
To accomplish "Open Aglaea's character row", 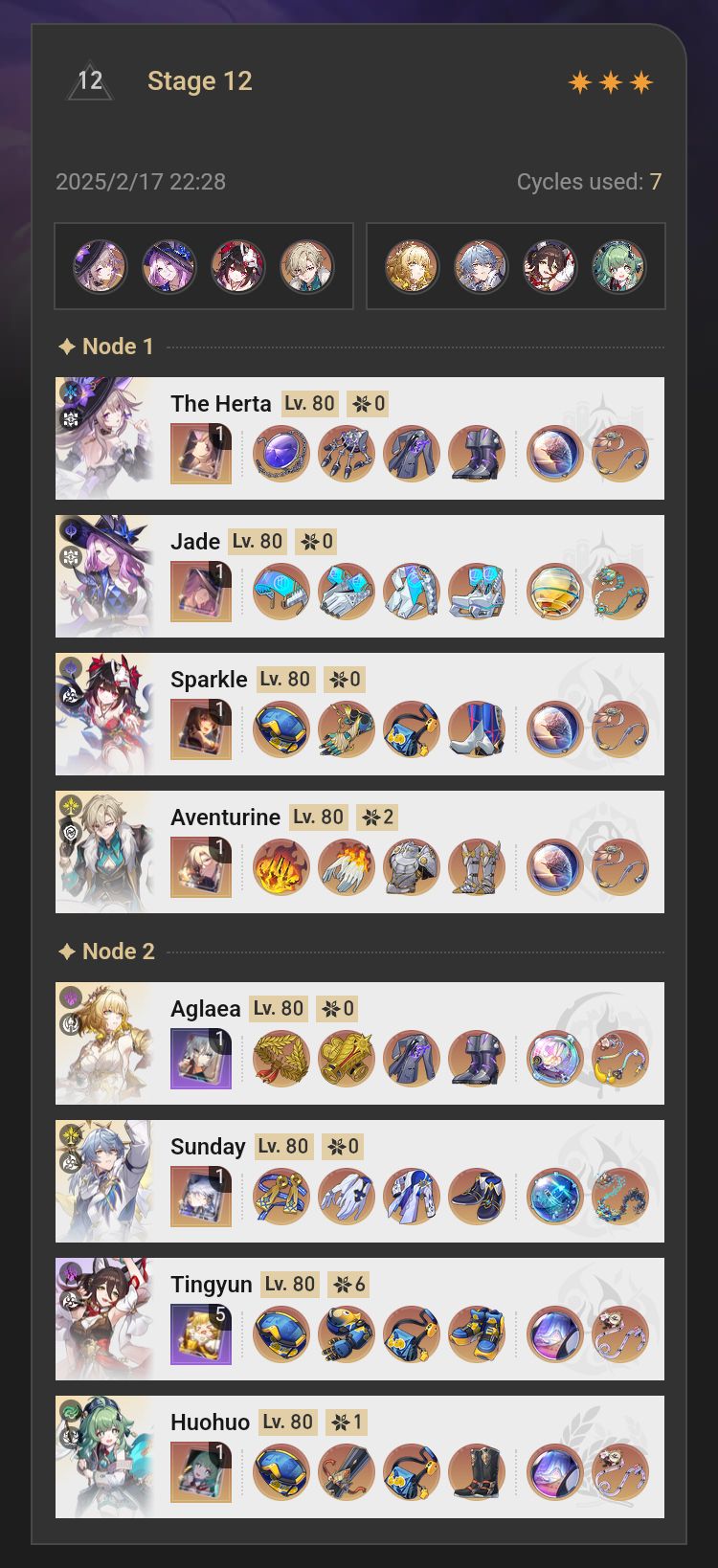I will pyautogui.click(x=359, y=1043).
